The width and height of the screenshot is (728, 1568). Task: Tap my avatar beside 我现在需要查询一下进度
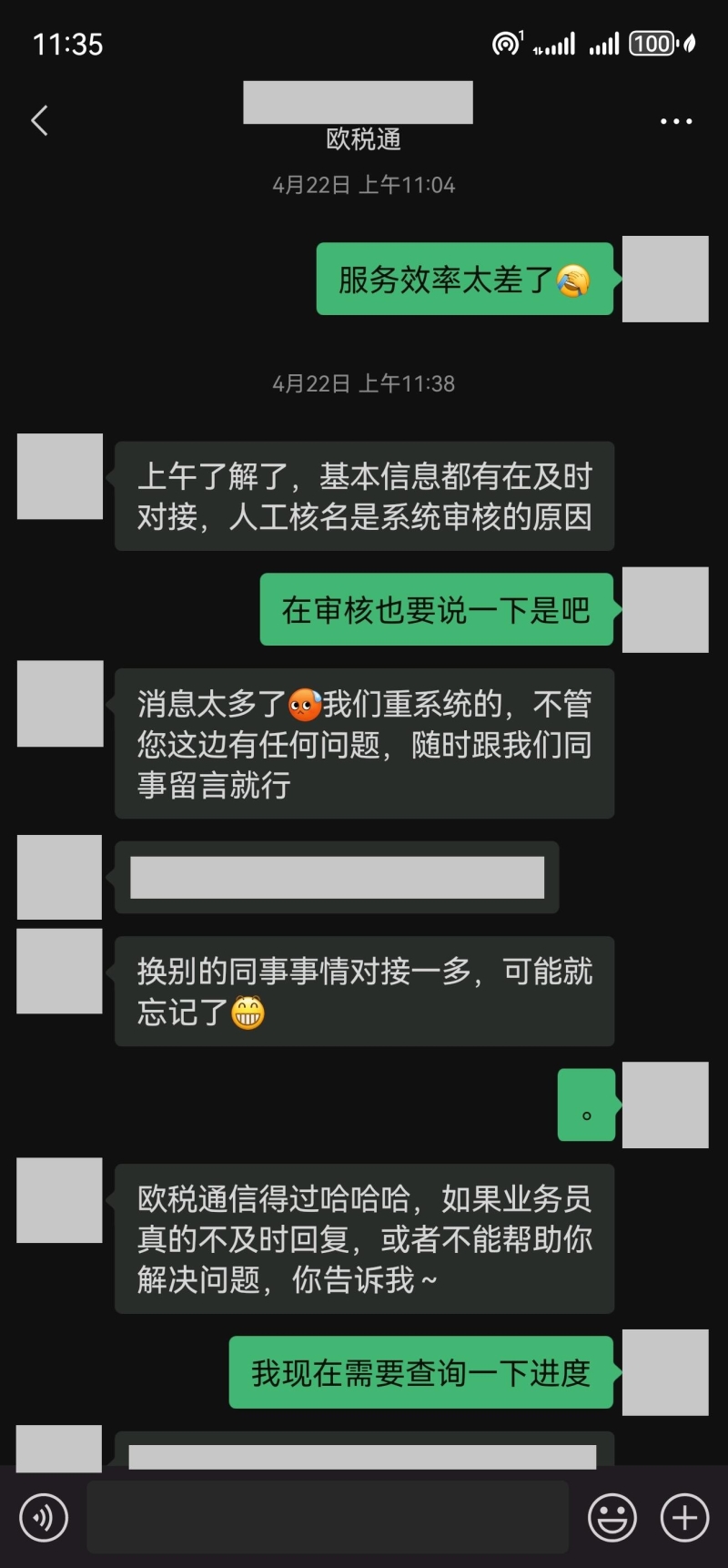pyautogui.click(x=665, y=1371)
